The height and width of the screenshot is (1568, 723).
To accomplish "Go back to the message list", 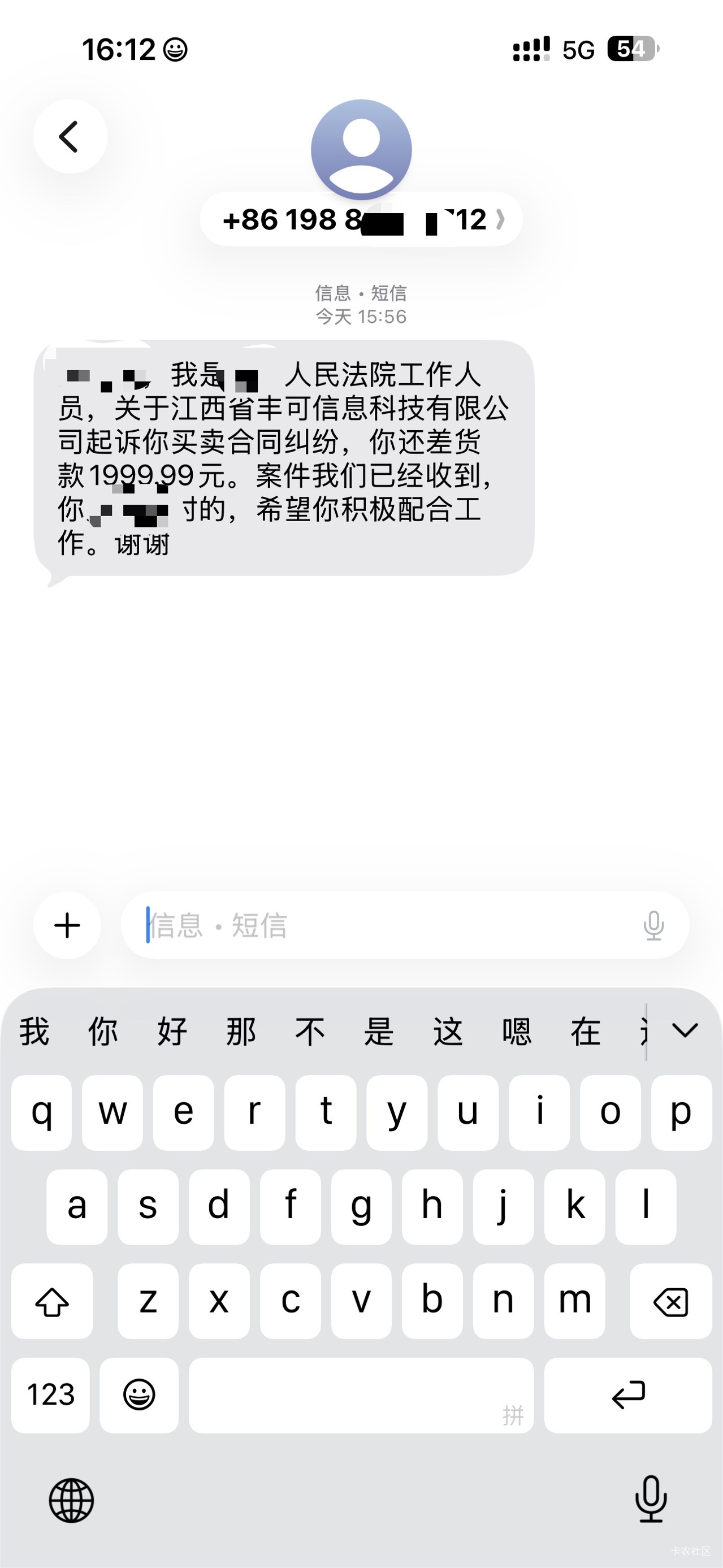I will [70, 136].
